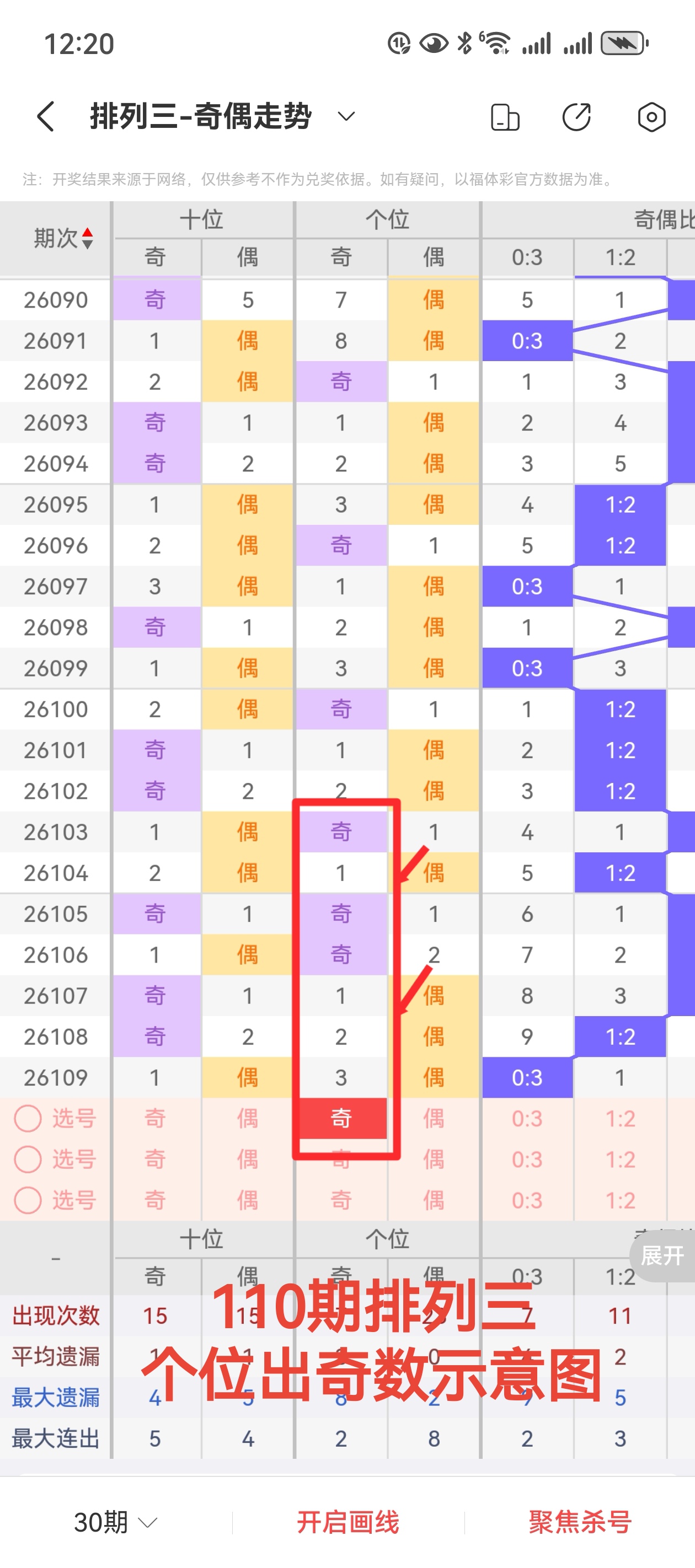Open the 排列三-奇偶走势 title dropdown
The image size is (695, 1568).
tap(346, 116)
